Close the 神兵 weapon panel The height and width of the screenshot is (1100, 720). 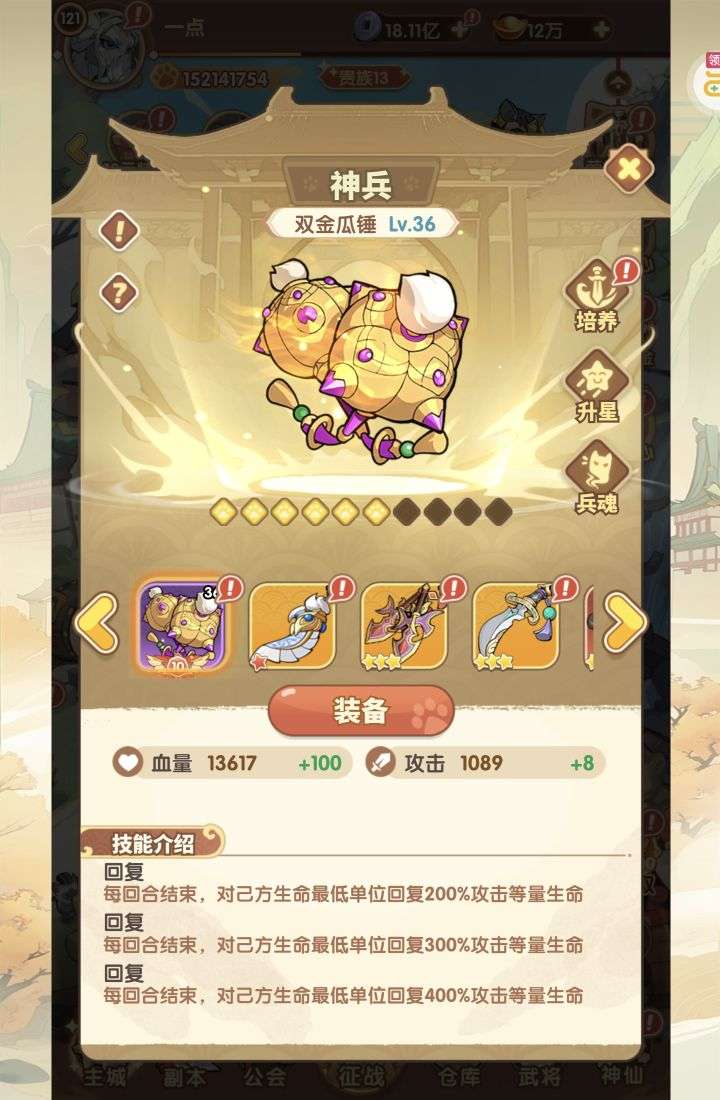(628, 169)
